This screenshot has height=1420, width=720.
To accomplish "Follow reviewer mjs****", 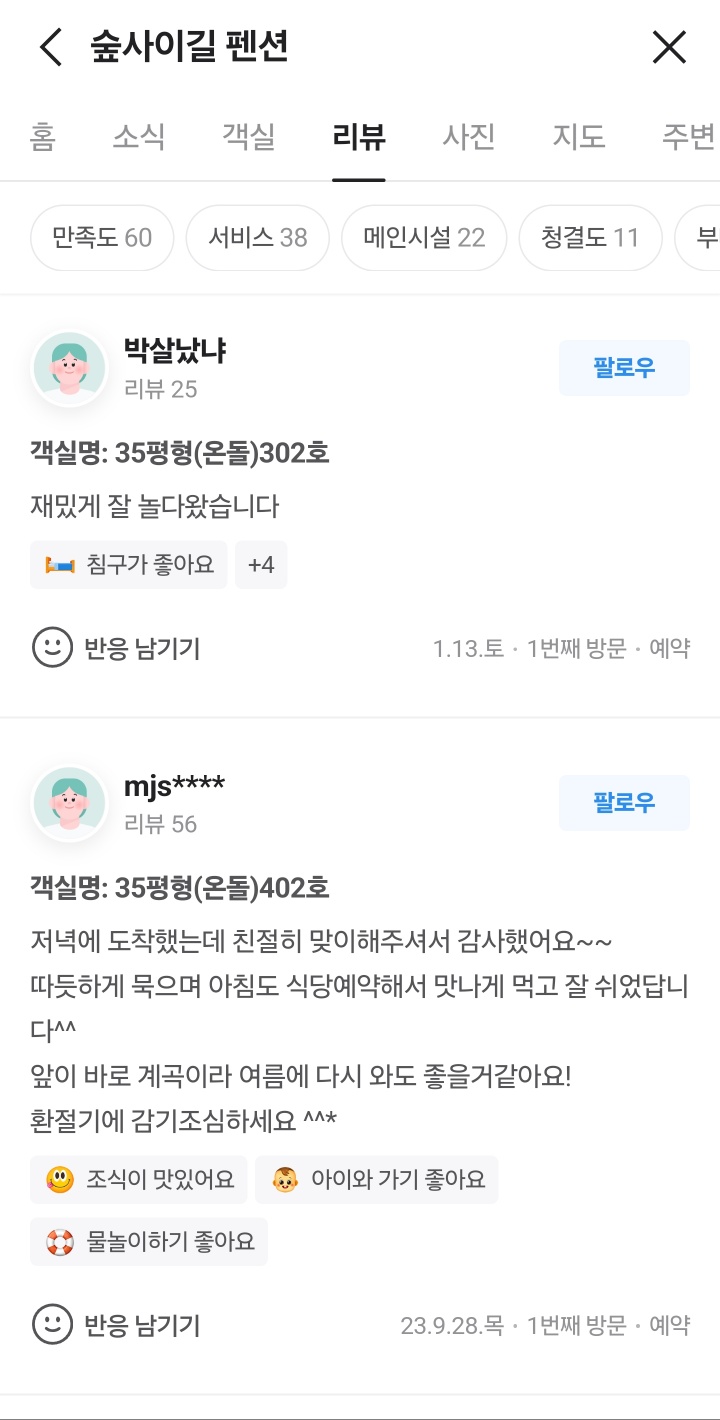I will 624,803.
